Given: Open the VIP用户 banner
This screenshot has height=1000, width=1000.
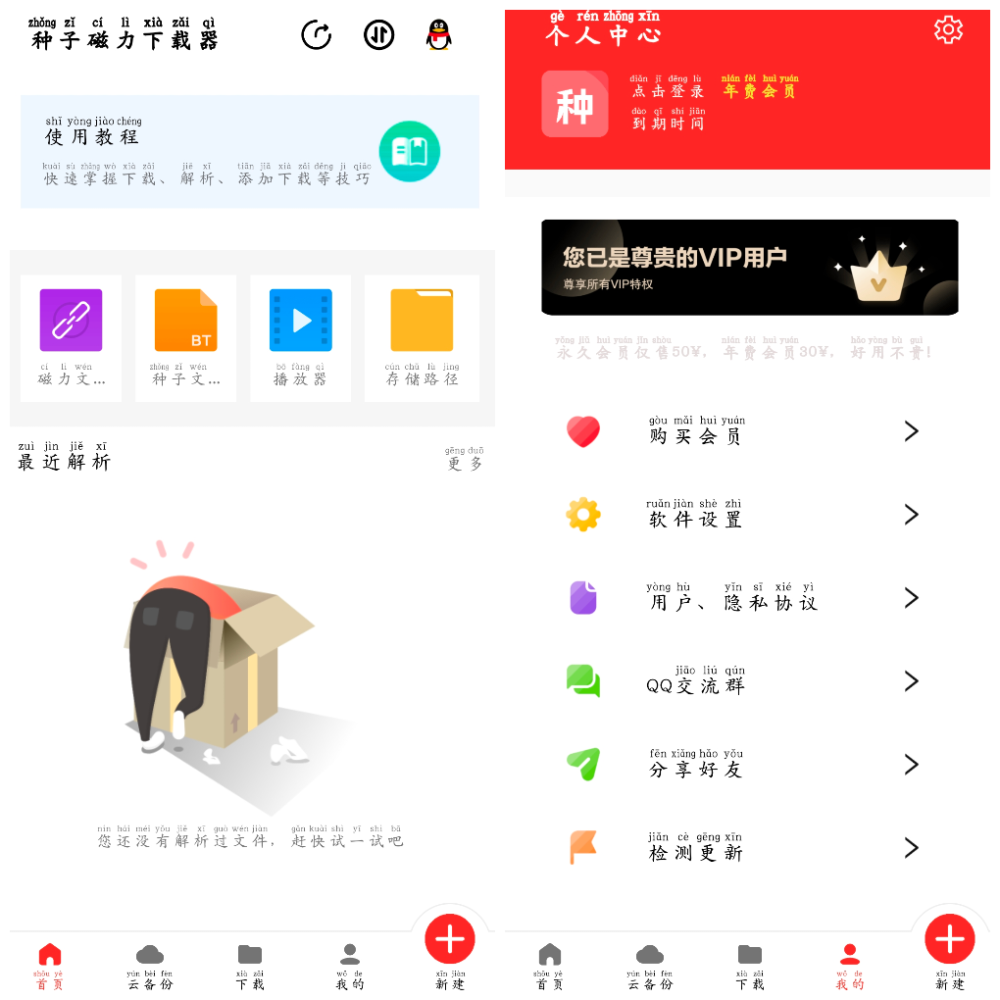Looking at the screenshot, I should (749, 267).
